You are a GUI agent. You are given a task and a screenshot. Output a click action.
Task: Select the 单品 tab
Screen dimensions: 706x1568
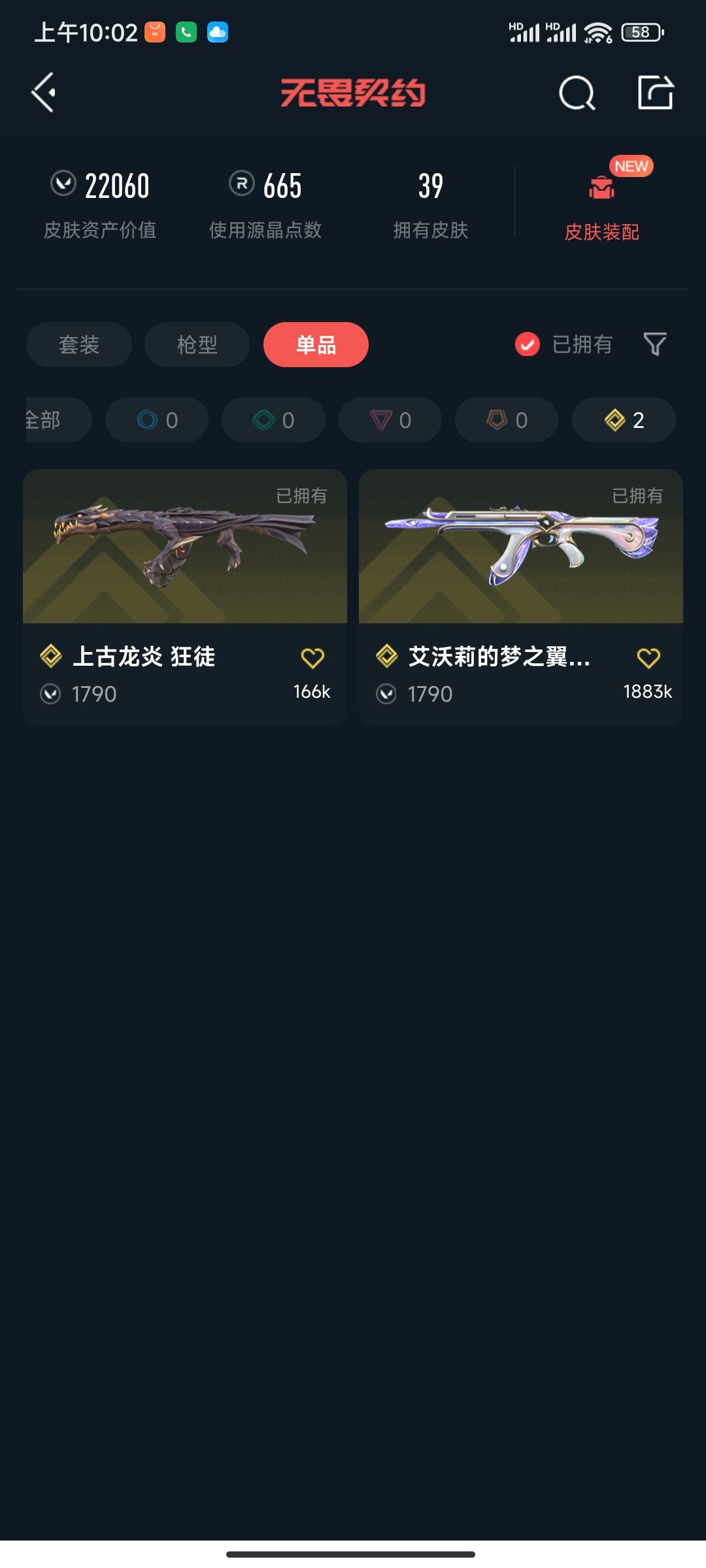pyautogui.click(x=316, y=344)
